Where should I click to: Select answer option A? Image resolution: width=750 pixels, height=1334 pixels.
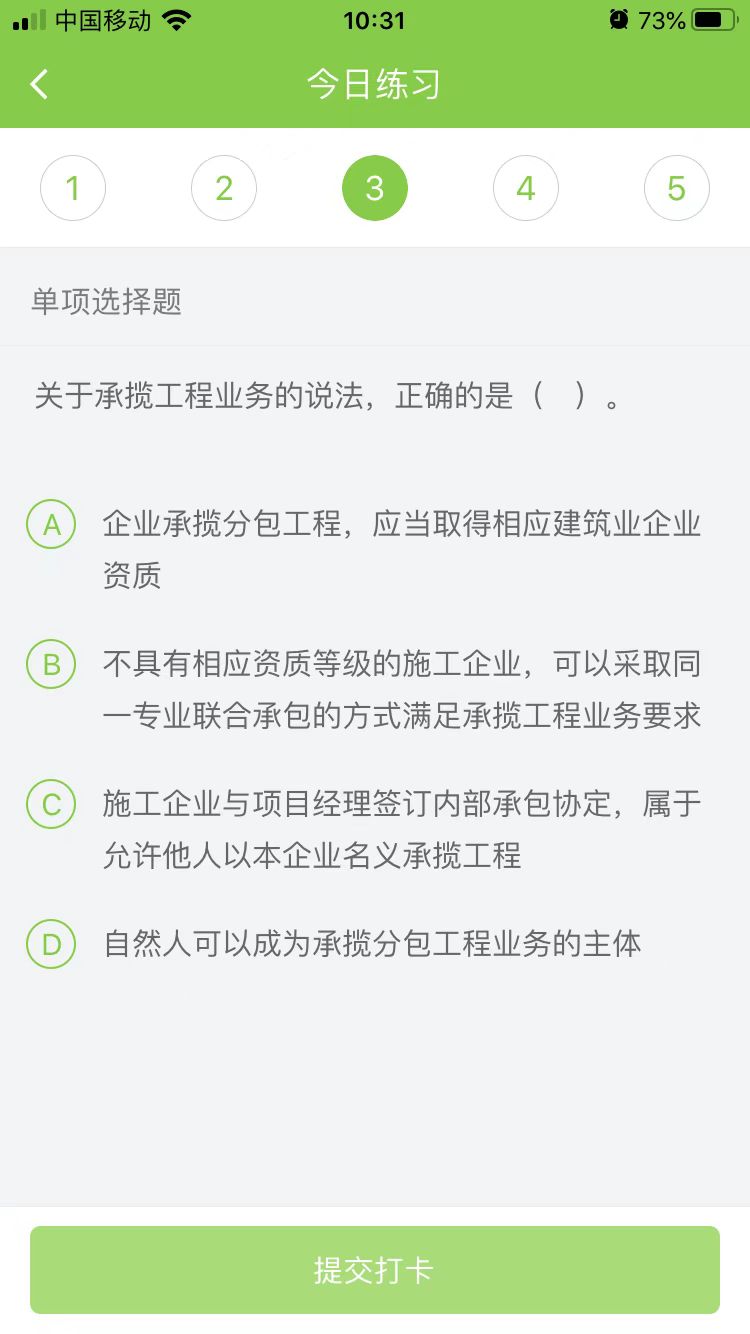tap(52, 525)
